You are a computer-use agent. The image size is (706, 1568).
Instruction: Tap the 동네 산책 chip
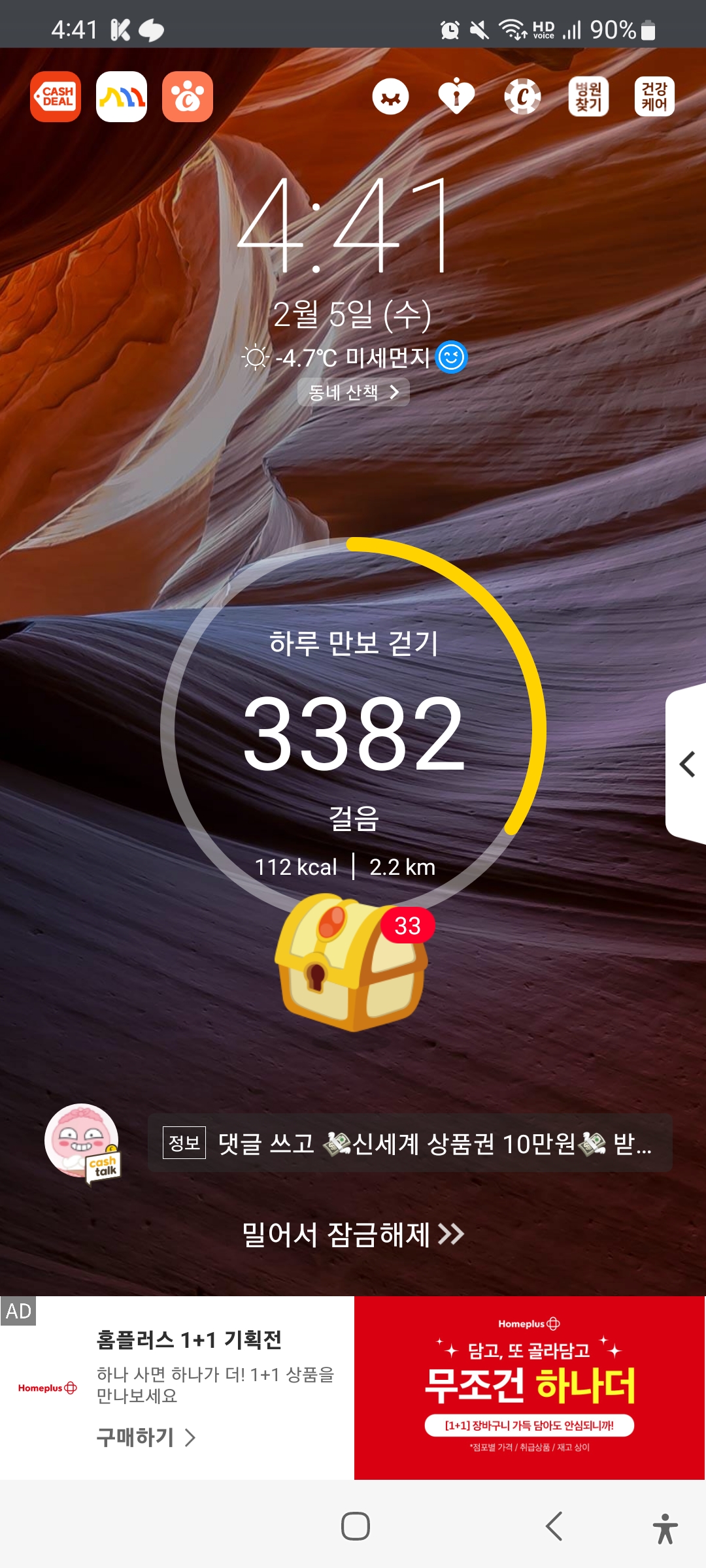coord(353,392)
